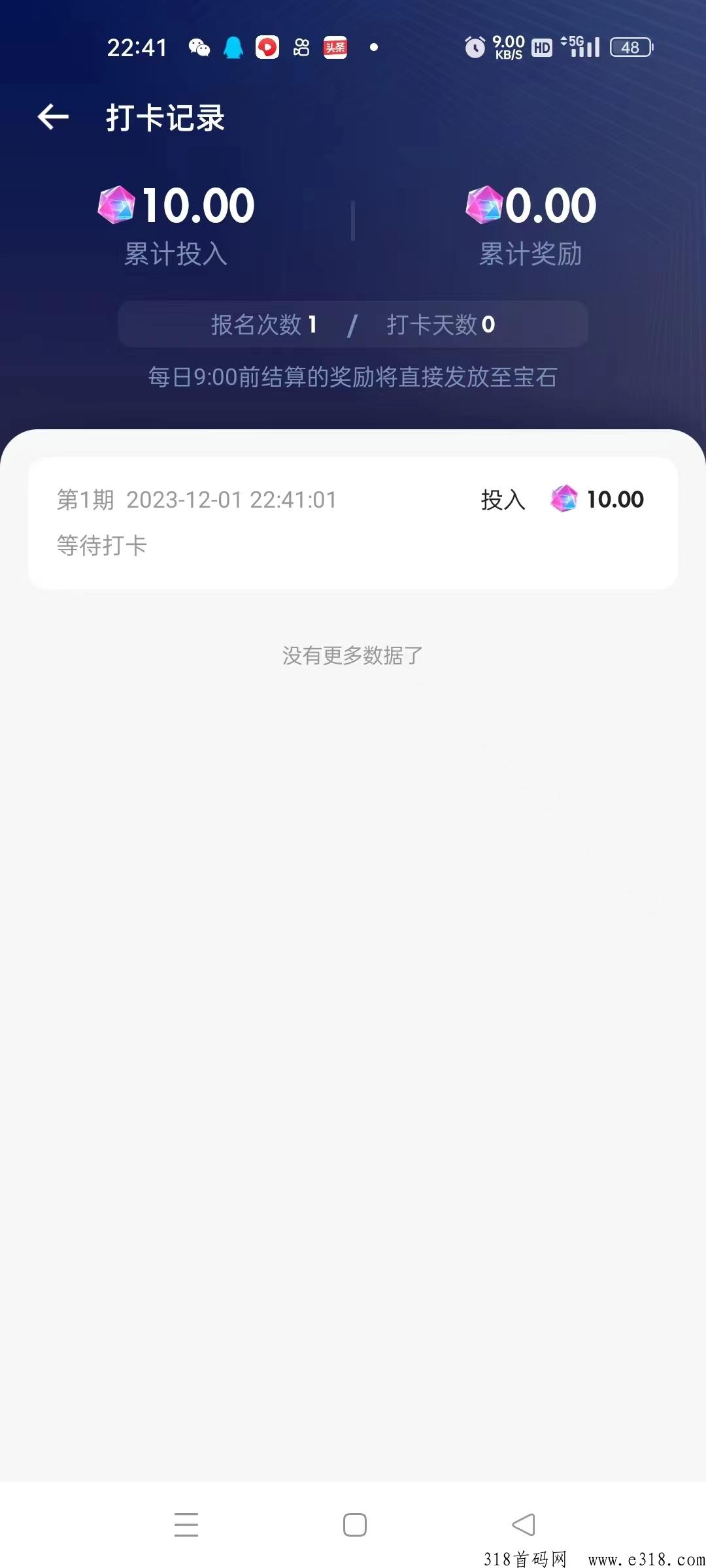The width and height of the screenshot is (706, 1568).
Task: Tap the system home button
Action: coord(355,1524)
